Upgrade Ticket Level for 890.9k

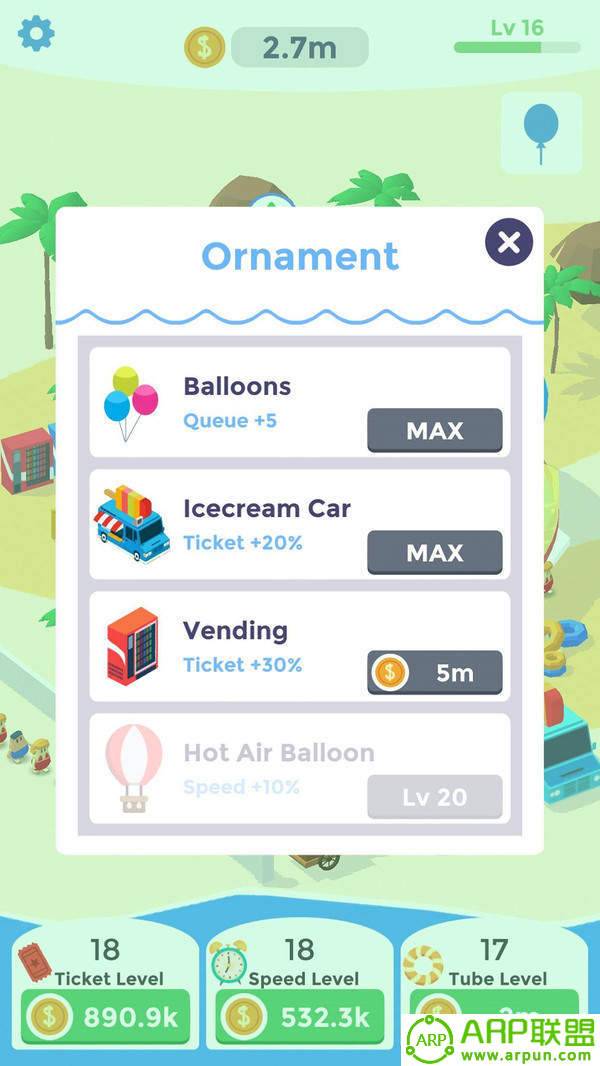coord(103,1017)
